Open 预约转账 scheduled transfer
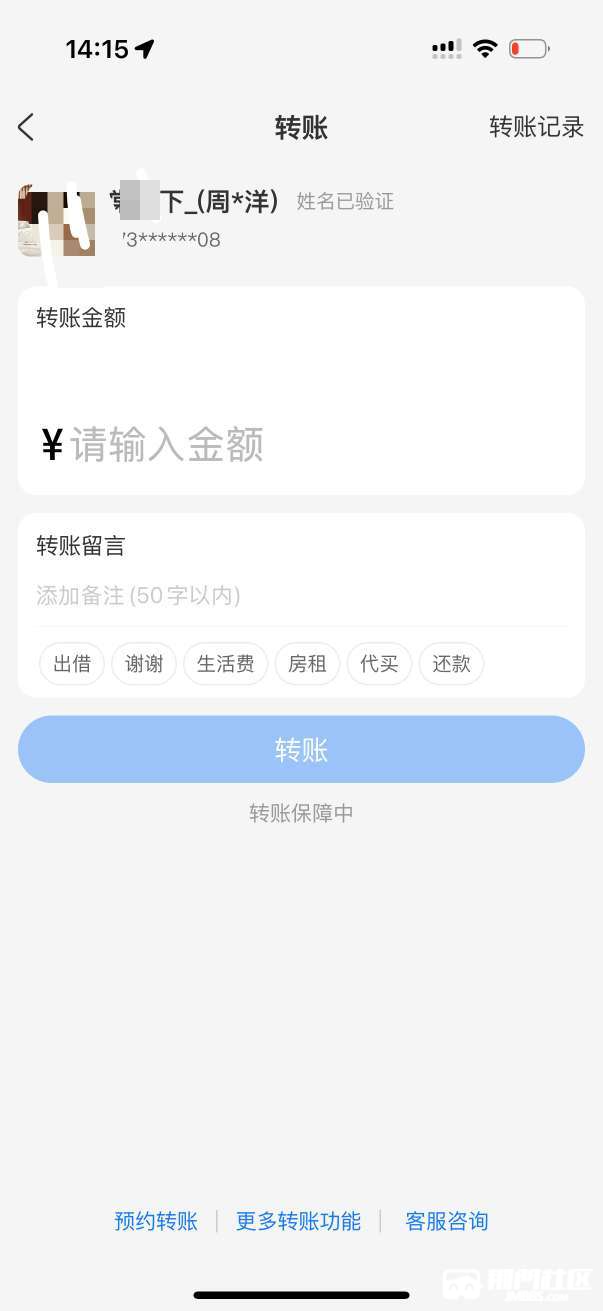The height and width of the screenshot is (1311, 603). [x=156, y=1221]
